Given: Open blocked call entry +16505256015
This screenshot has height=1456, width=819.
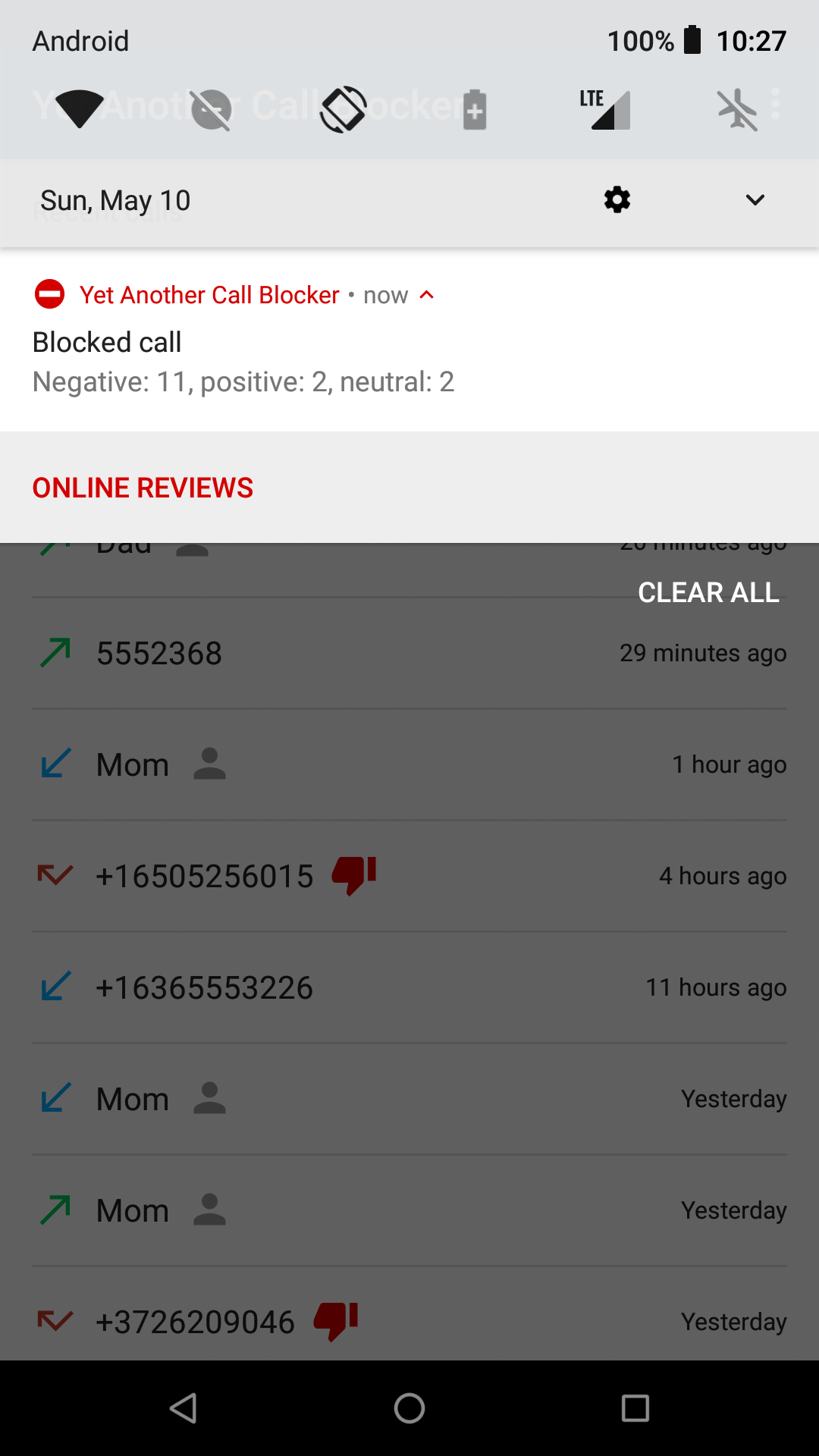Looking at the screenshot, I should [409, 876].
